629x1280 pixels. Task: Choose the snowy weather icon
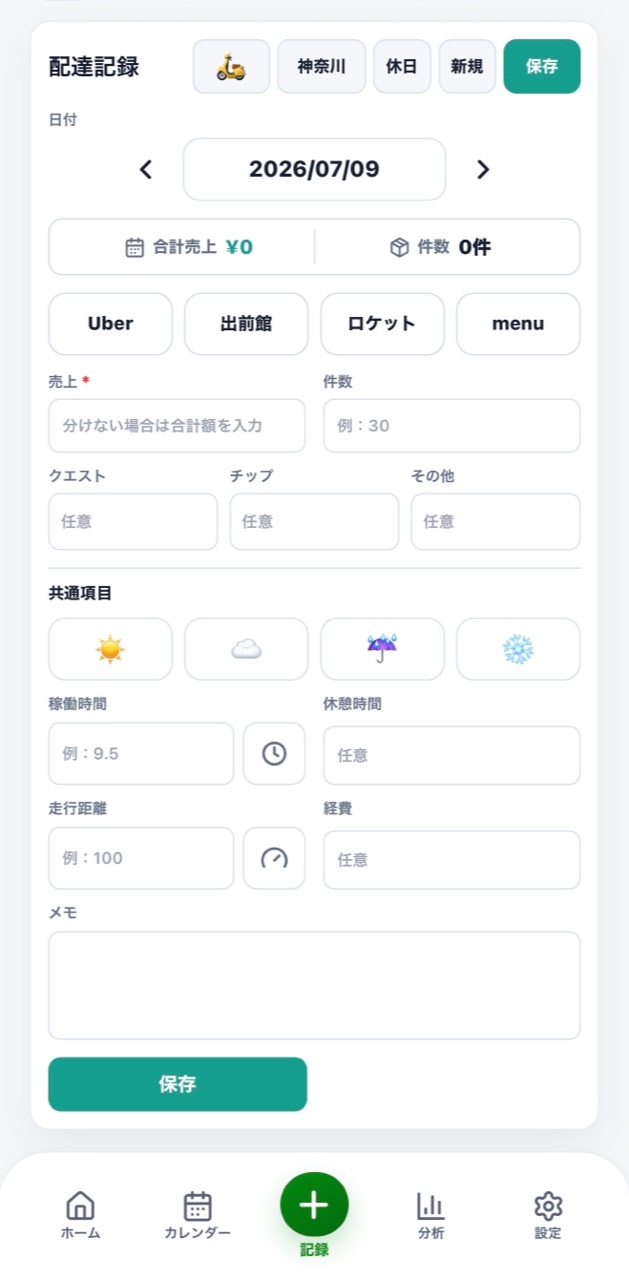point(518,649)
